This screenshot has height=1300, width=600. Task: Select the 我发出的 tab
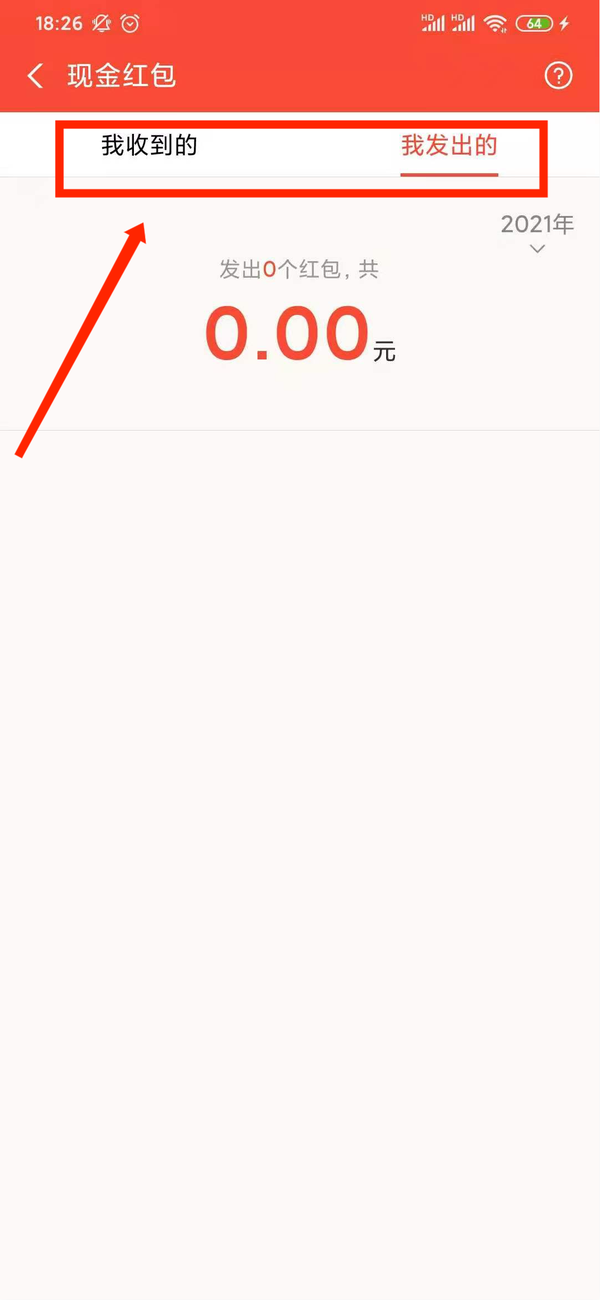point(449,146)
